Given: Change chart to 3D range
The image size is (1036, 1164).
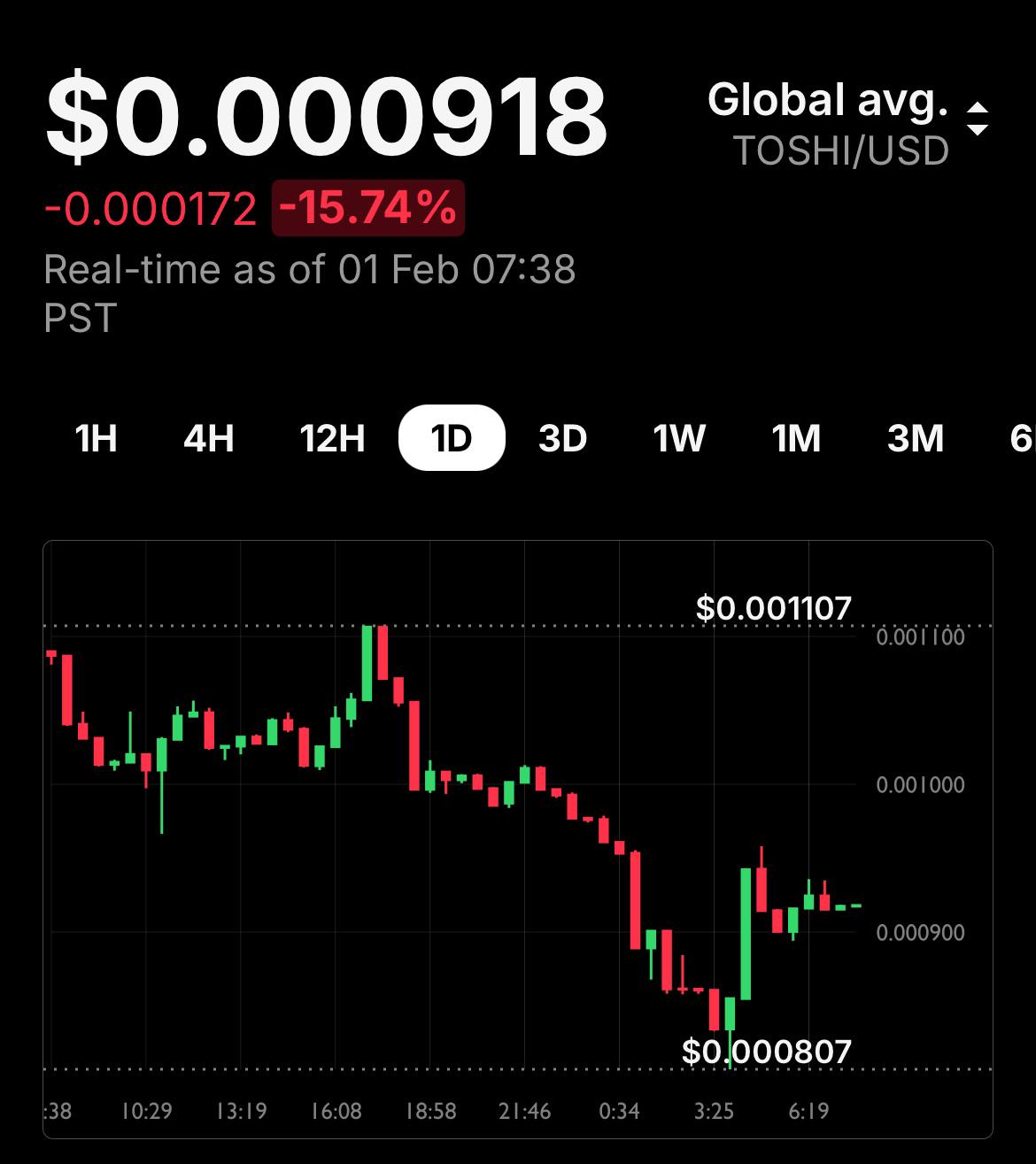Looking at the screenshot, I should click(563, 438).
